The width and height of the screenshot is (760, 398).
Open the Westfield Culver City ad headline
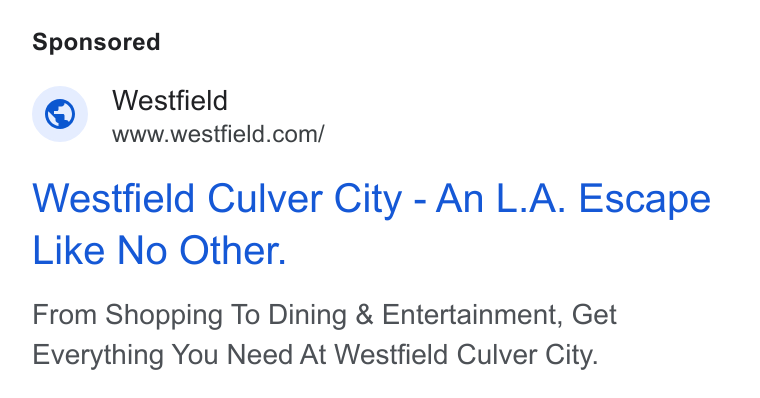[371, 224]
